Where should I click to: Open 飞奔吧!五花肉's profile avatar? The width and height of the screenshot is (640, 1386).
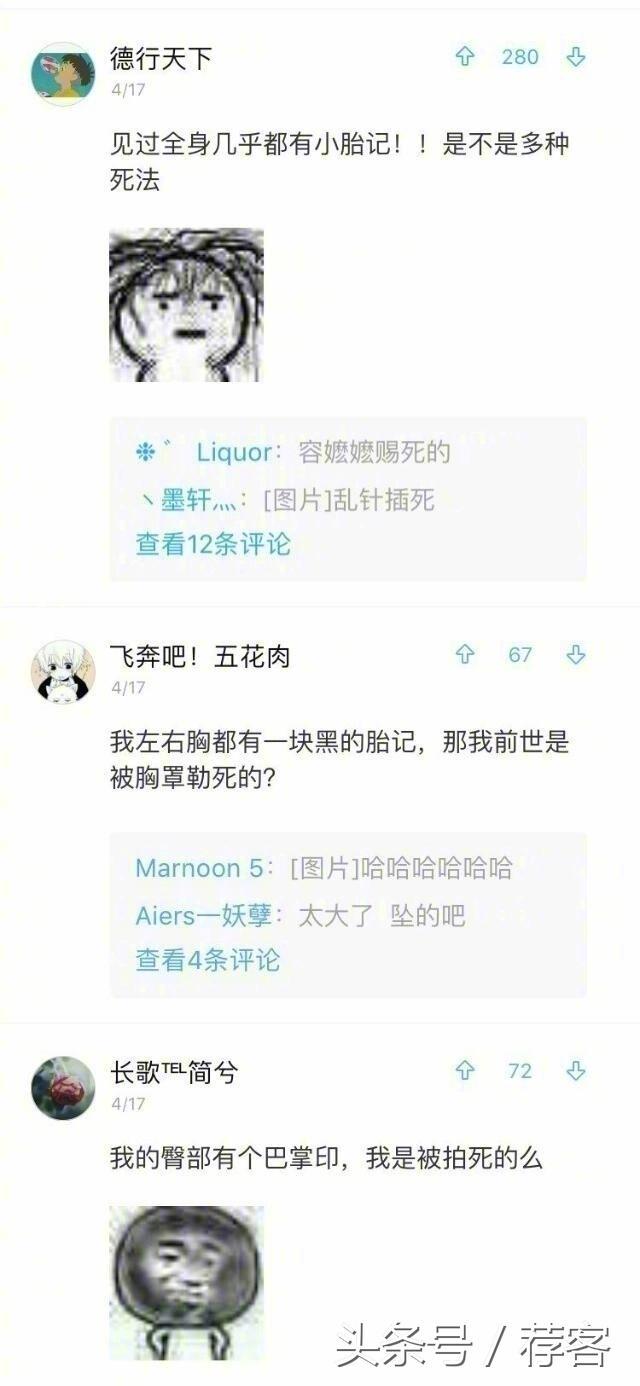click(x=63, y=671)
